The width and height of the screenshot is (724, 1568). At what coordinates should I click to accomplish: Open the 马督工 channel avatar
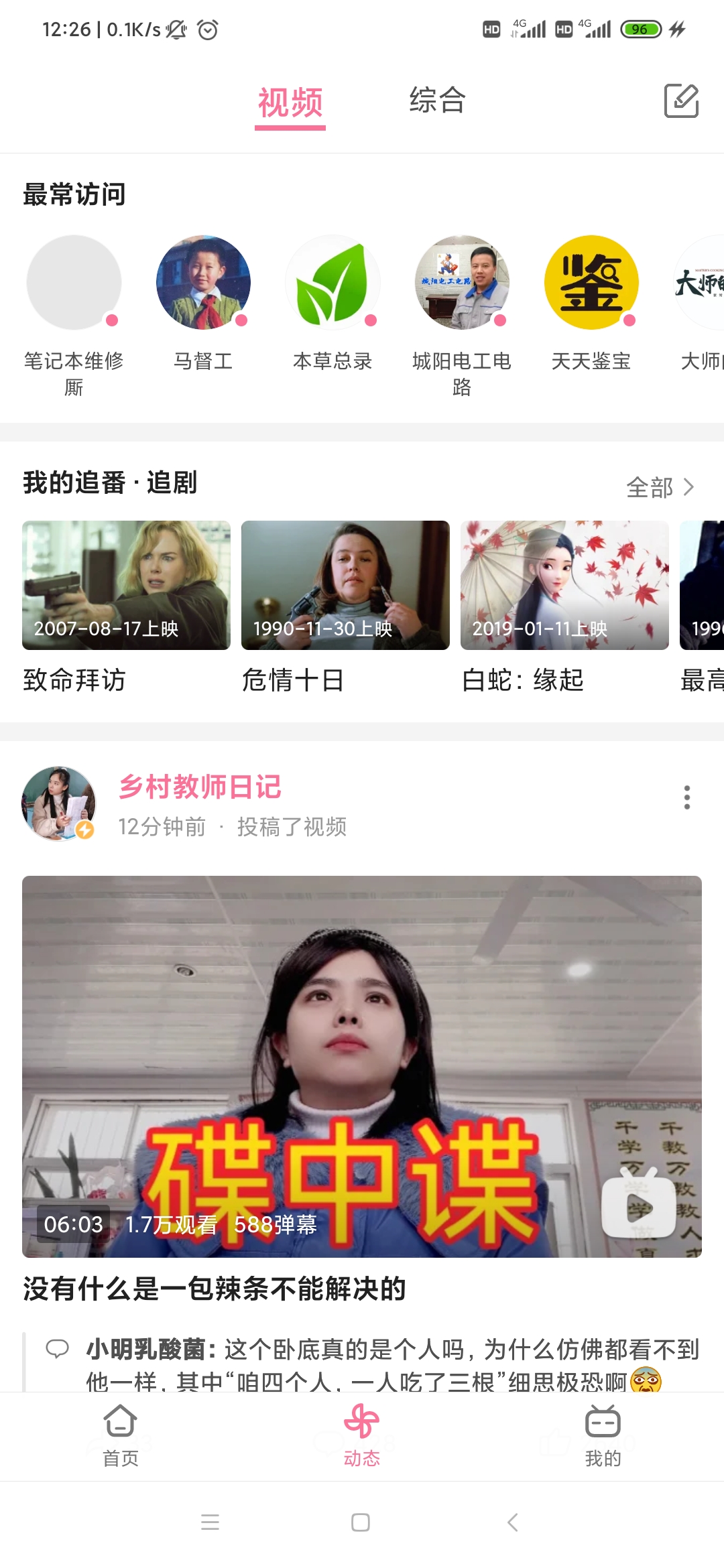203,283
